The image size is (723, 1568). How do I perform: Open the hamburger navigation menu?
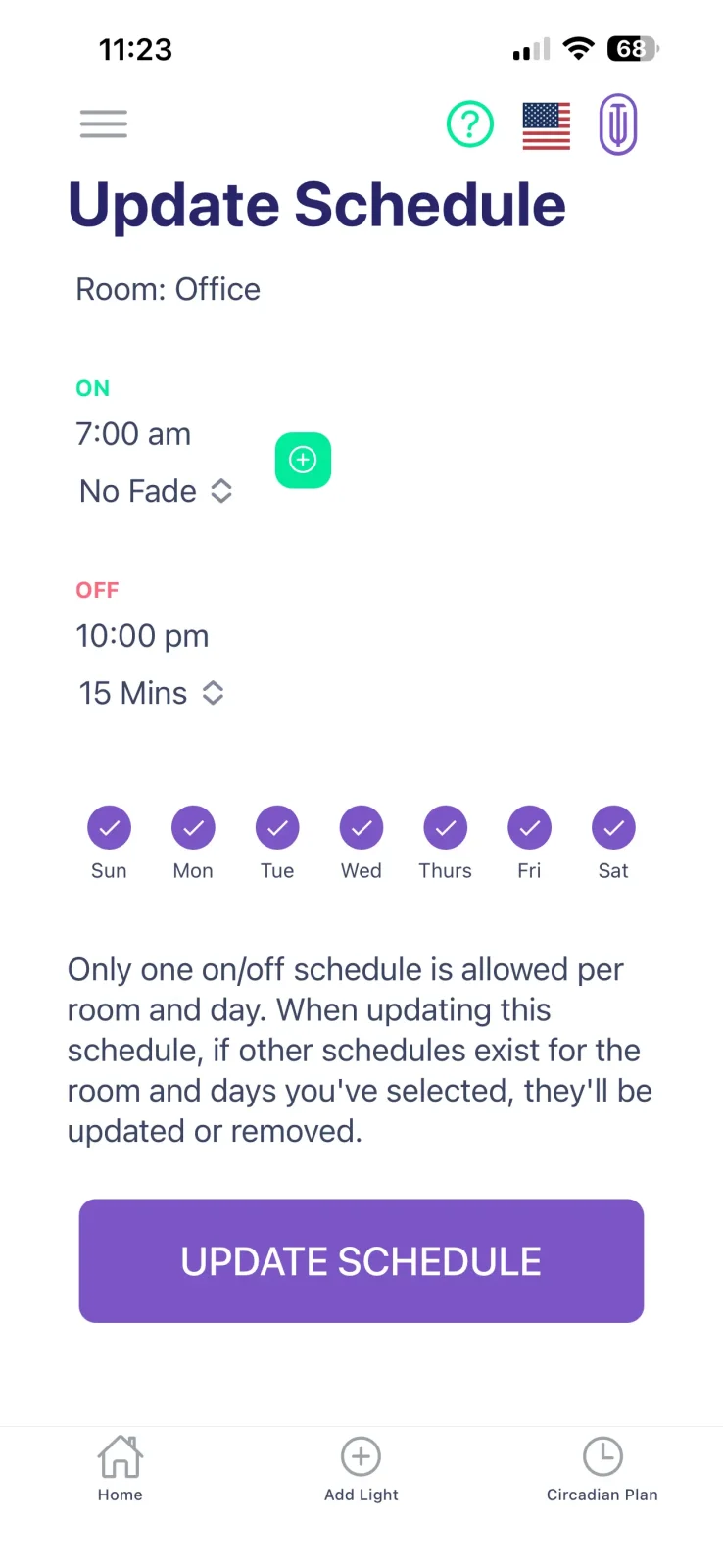(x=103, y=123)
